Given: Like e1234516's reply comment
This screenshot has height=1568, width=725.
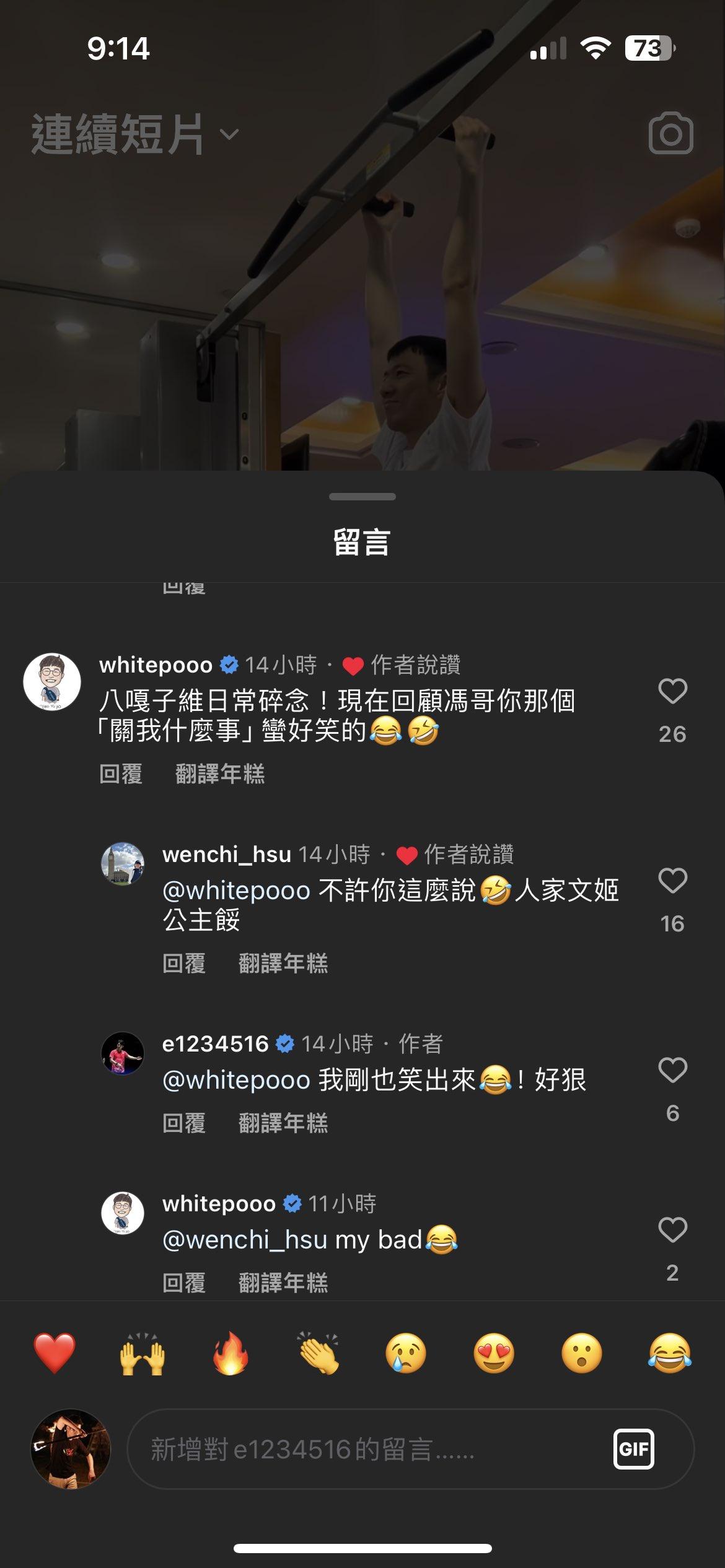Looking at the screenshot, I should (x=672, y=1070).
